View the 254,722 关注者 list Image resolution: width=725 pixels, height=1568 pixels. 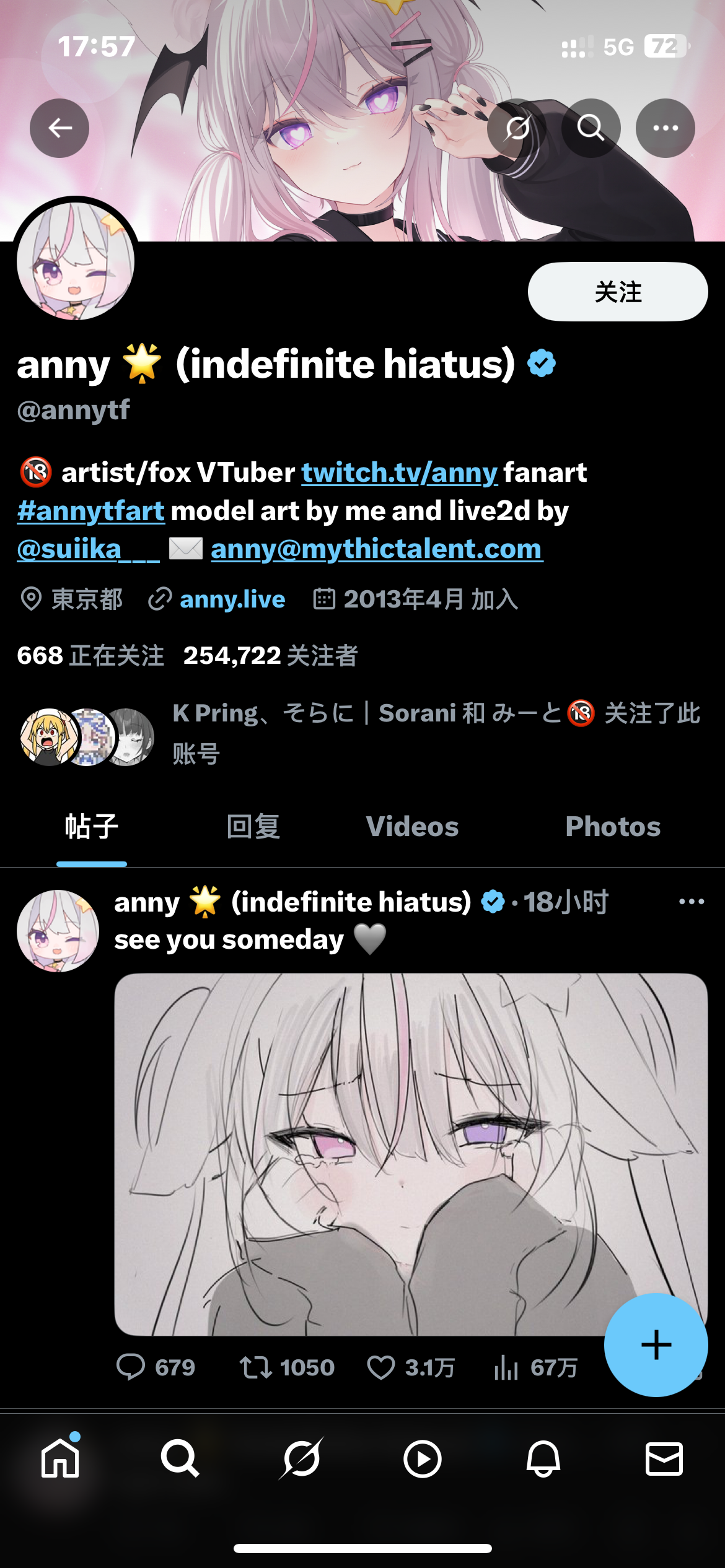270,655
